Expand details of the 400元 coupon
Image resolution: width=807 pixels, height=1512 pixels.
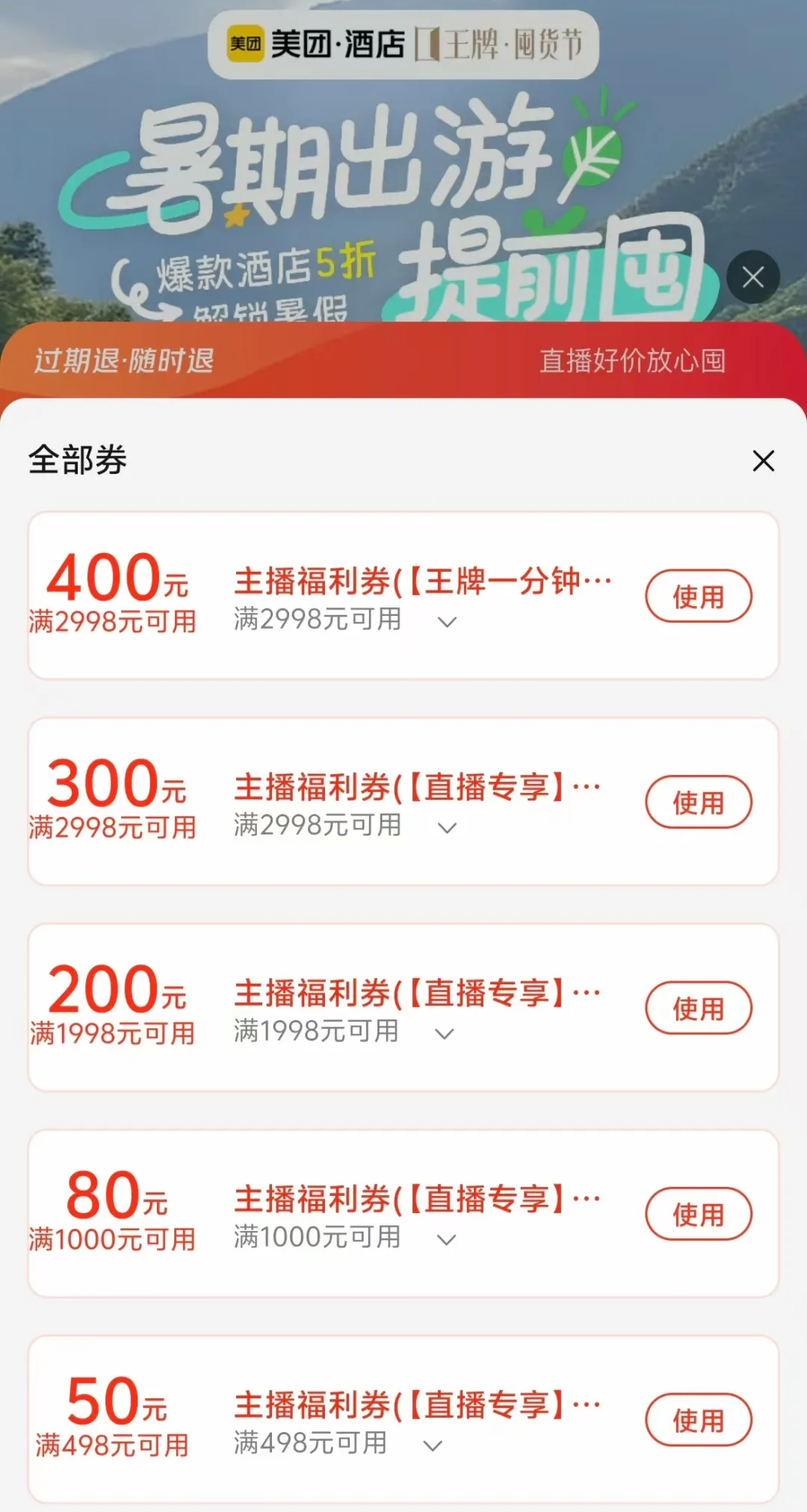(x=447, y=622)
